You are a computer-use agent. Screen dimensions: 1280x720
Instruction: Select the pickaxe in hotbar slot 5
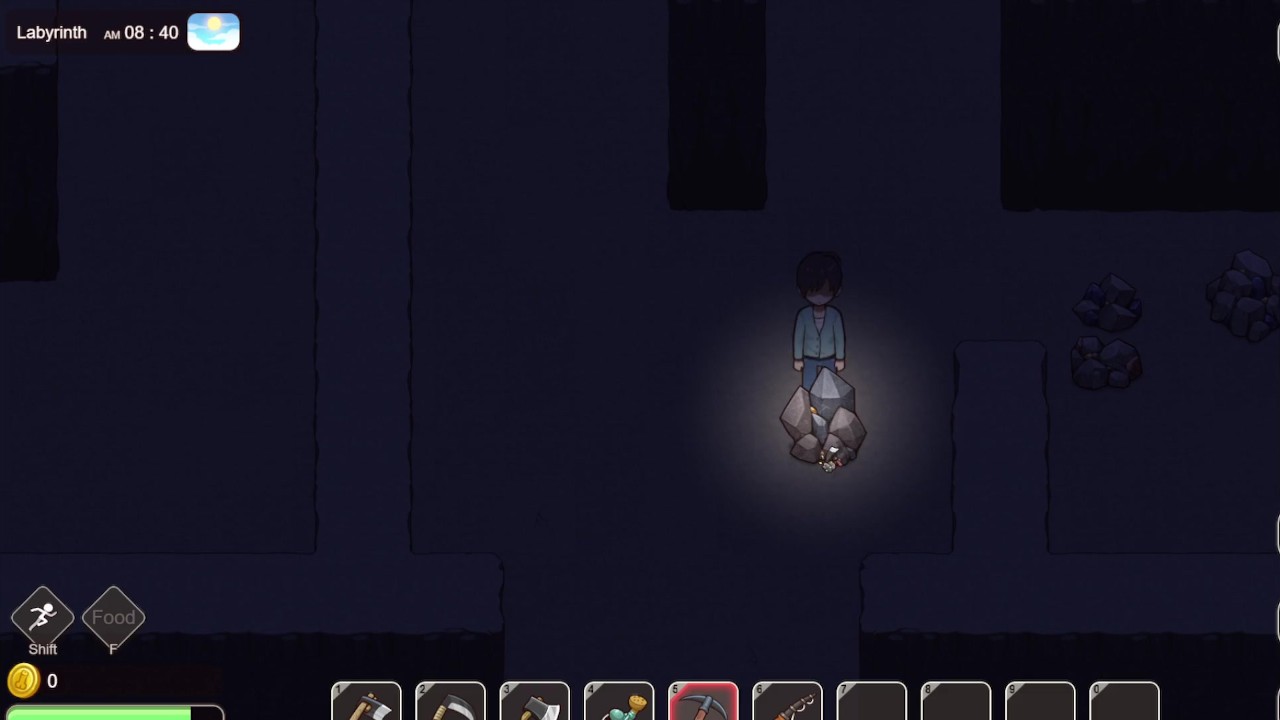coord(703,703)
